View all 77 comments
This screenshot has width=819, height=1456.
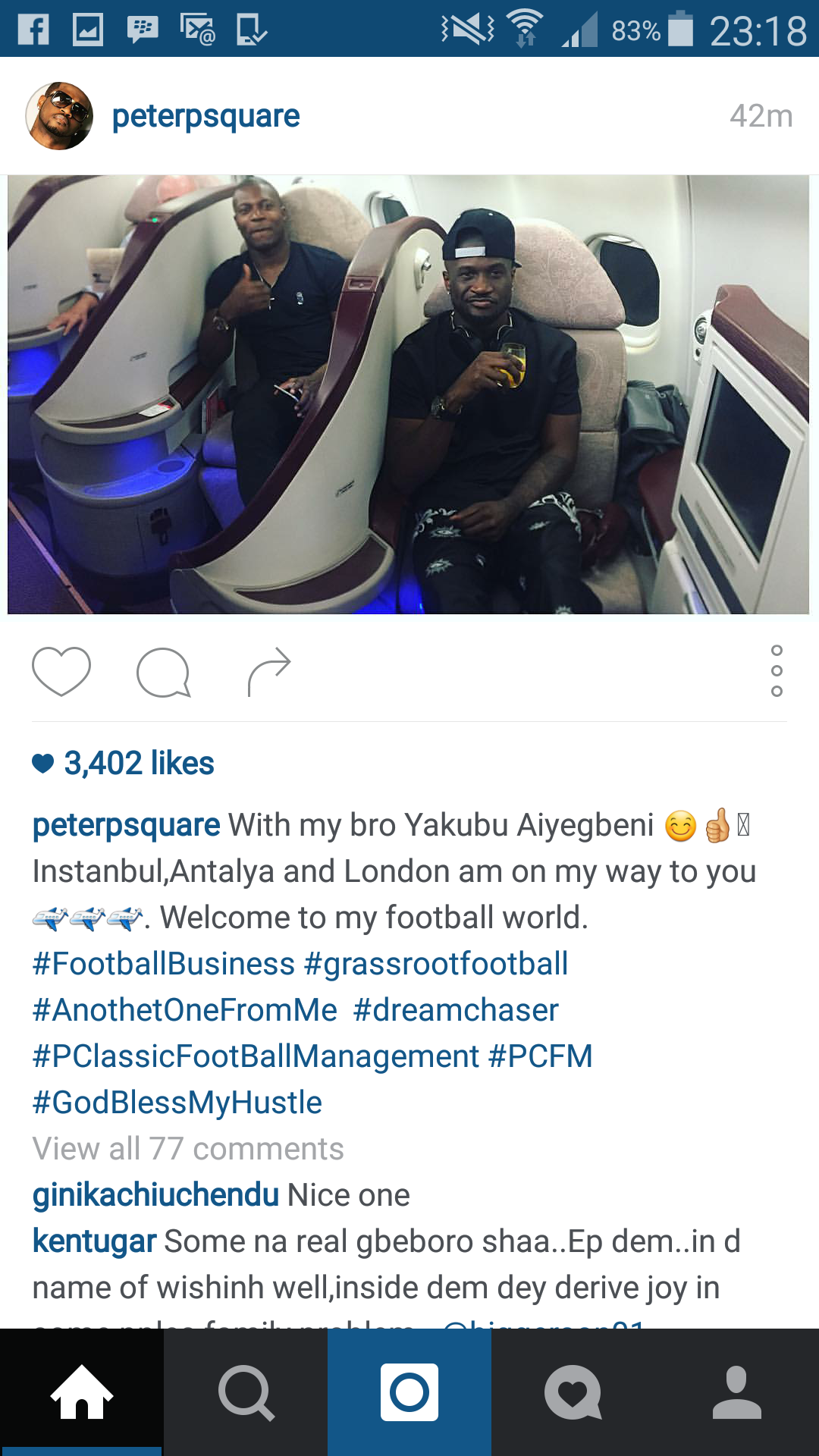188,1149
